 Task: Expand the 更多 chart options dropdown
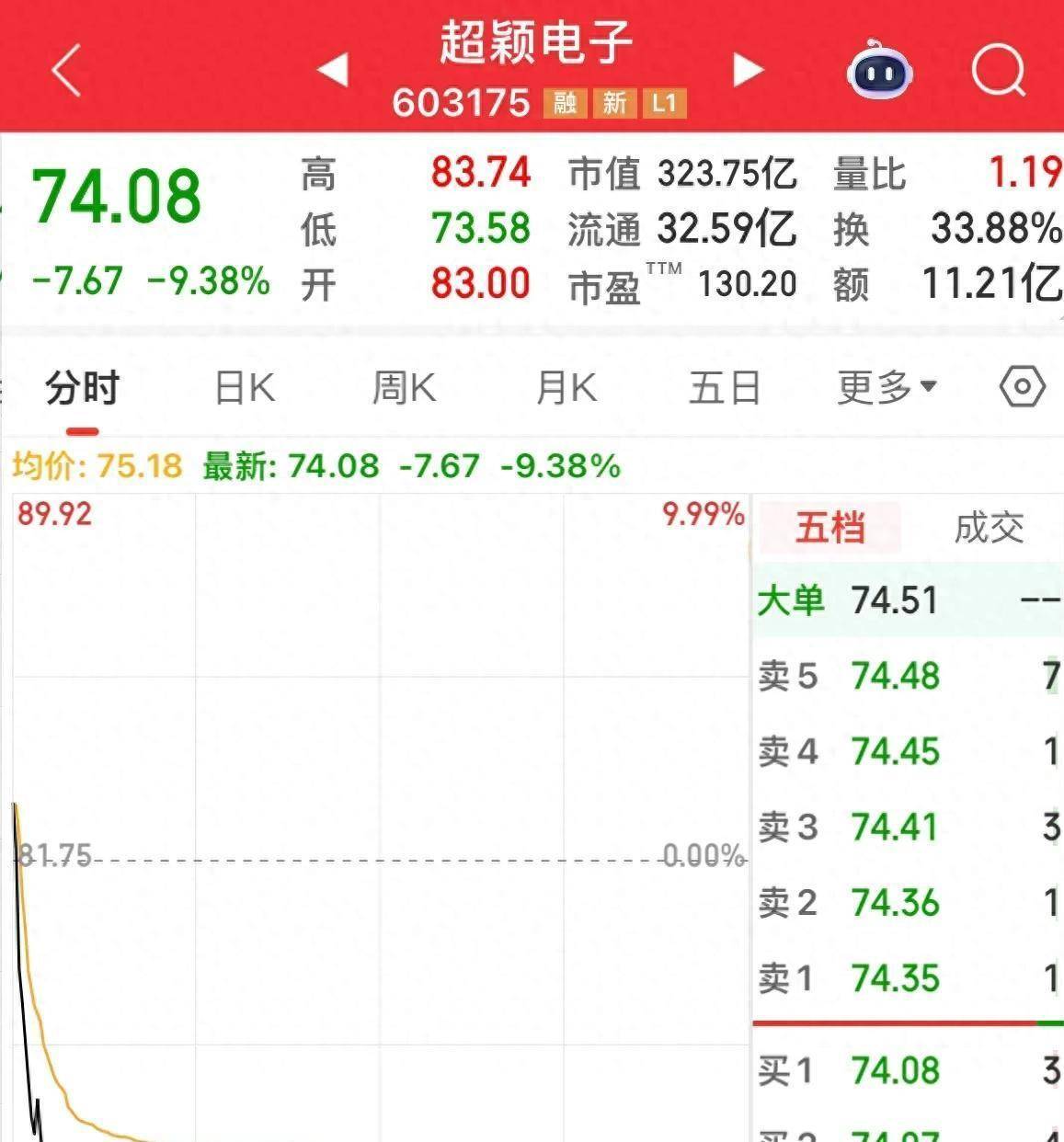coord(887,388)
